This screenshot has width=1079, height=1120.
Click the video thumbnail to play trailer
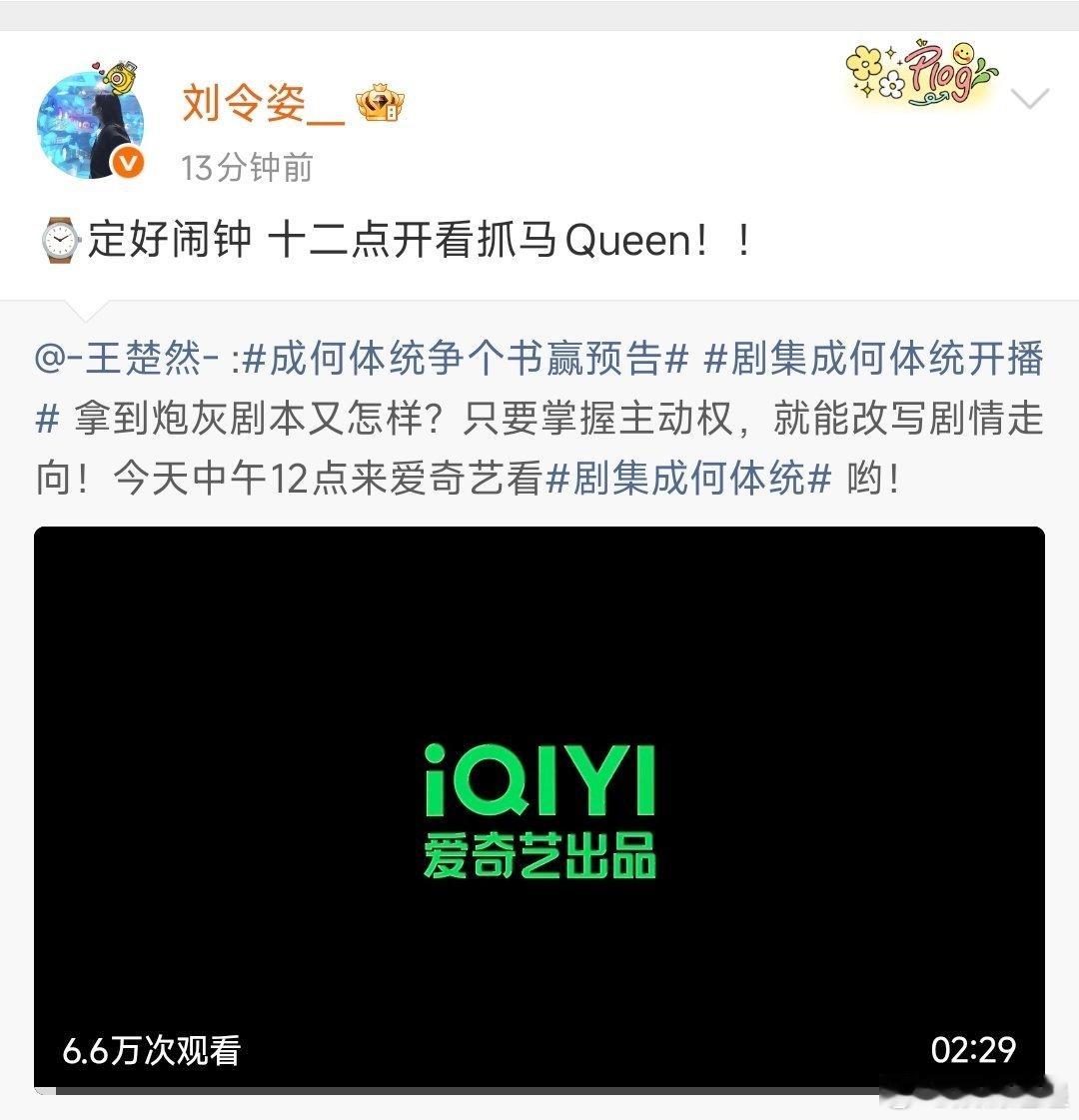pos(539,789)
